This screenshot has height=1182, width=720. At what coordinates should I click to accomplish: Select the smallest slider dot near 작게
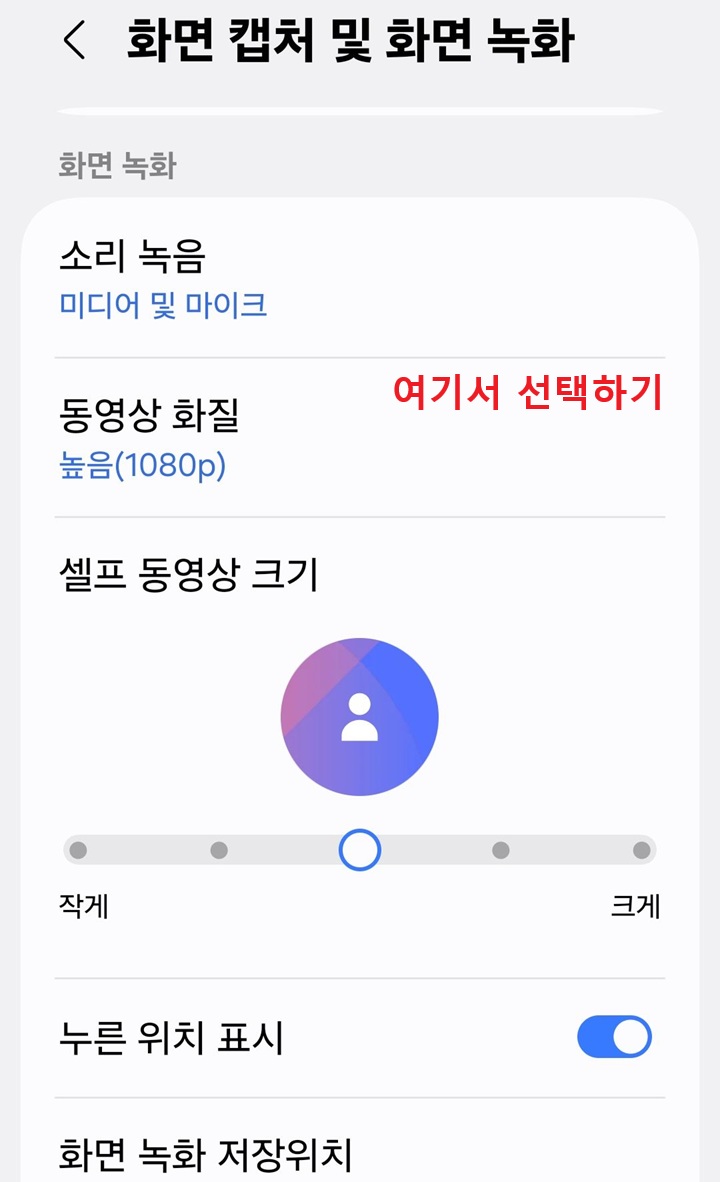click(78, 848)
